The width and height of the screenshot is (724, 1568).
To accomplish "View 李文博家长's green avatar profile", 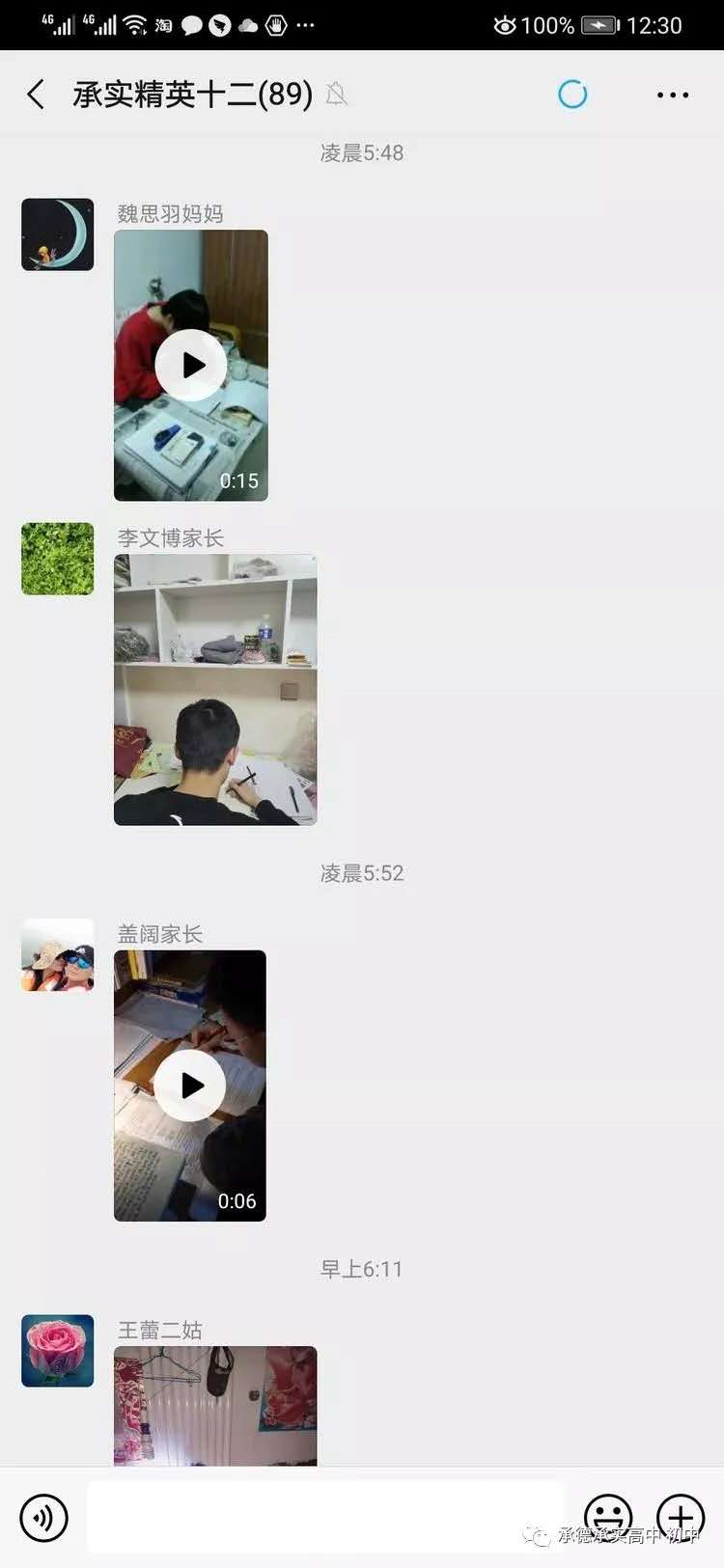I will pyautogui.click(x=58, y=559).
